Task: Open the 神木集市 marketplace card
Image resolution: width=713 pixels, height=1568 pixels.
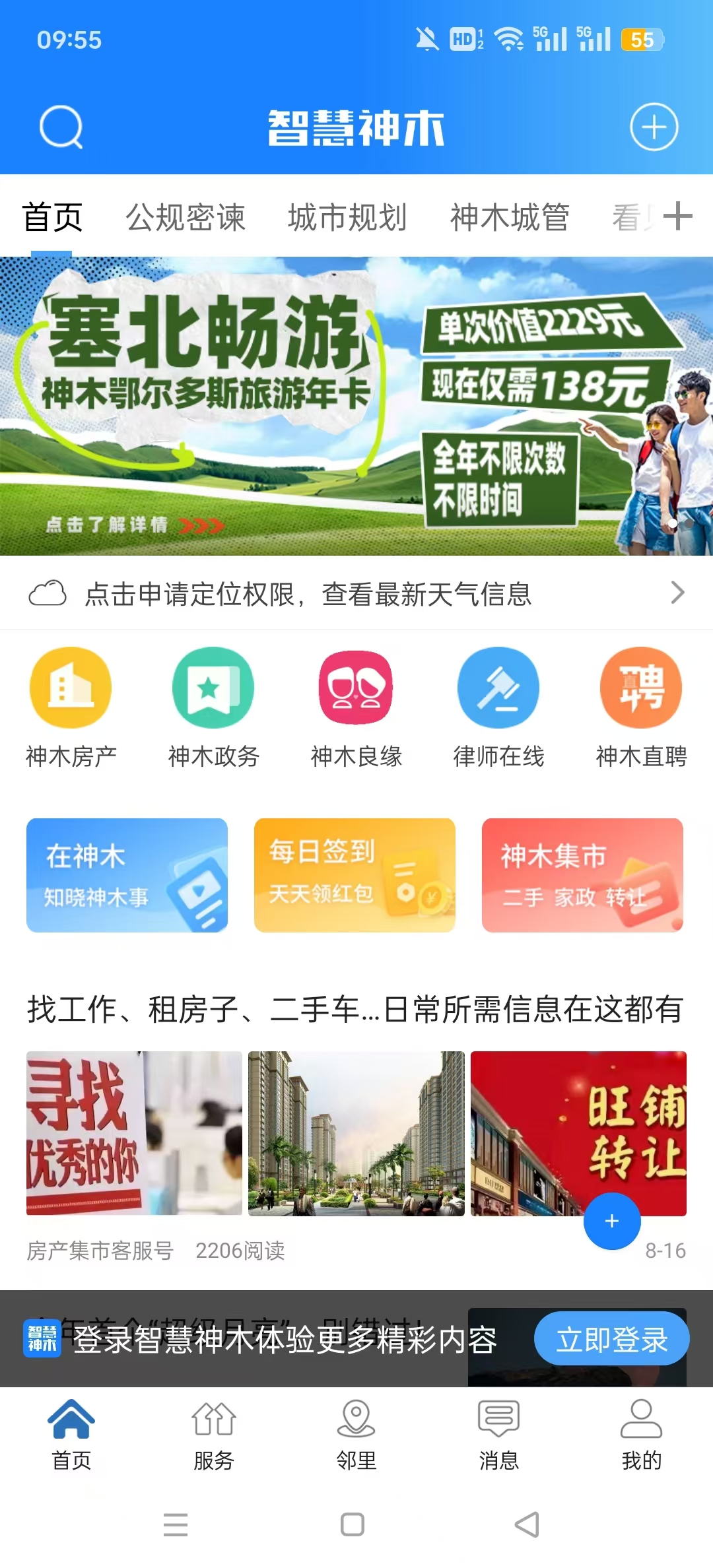Action: 582,875
